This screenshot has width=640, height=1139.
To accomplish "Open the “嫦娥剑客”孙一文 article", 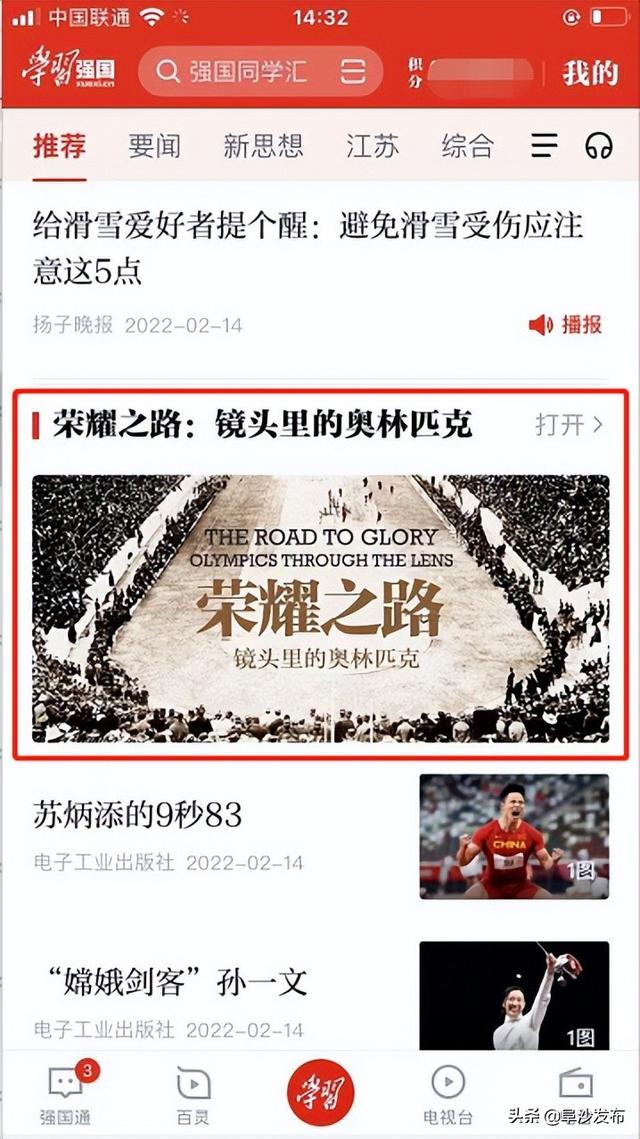I will click(170, 981).
